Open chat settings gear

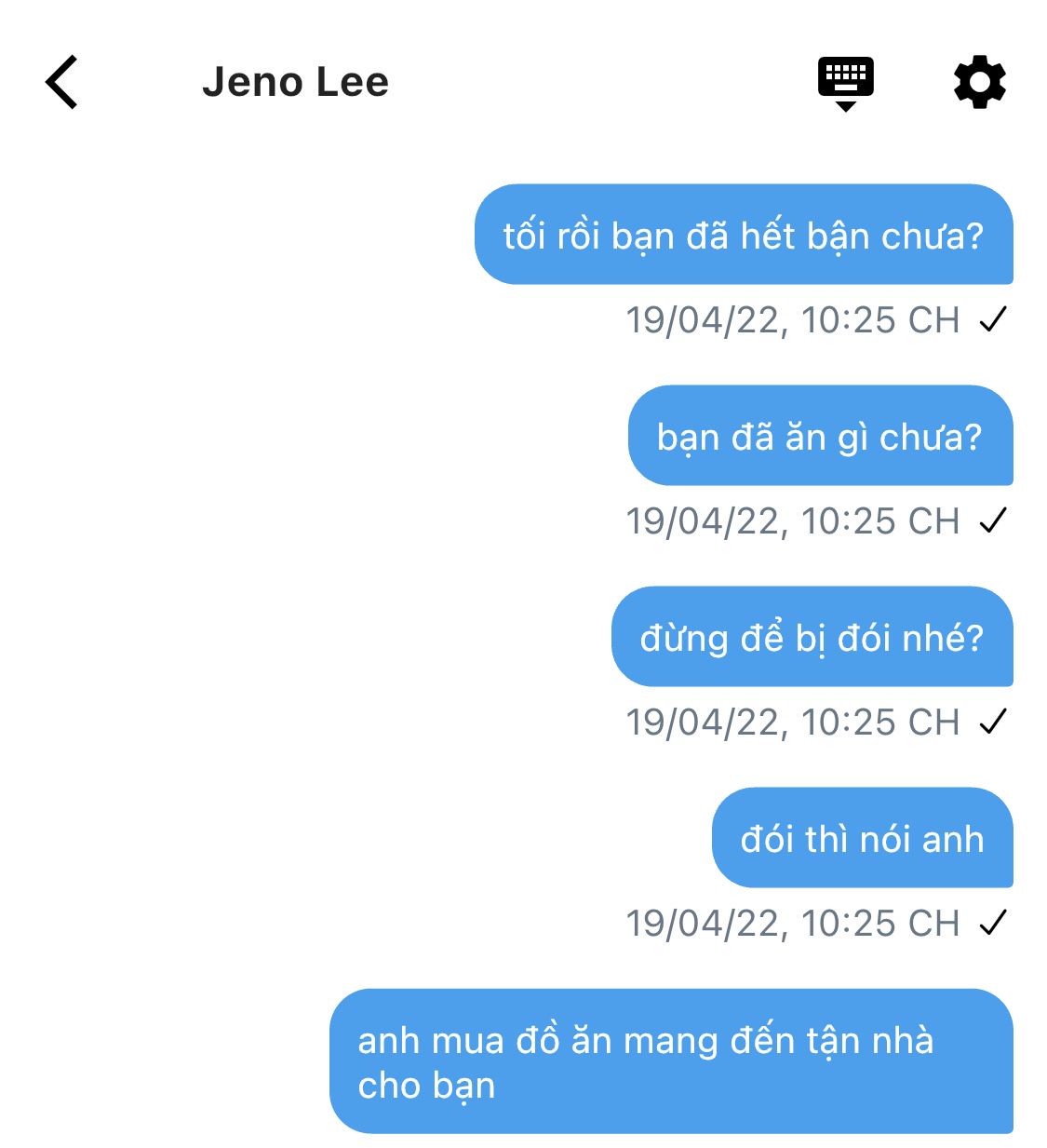point(980,82)
